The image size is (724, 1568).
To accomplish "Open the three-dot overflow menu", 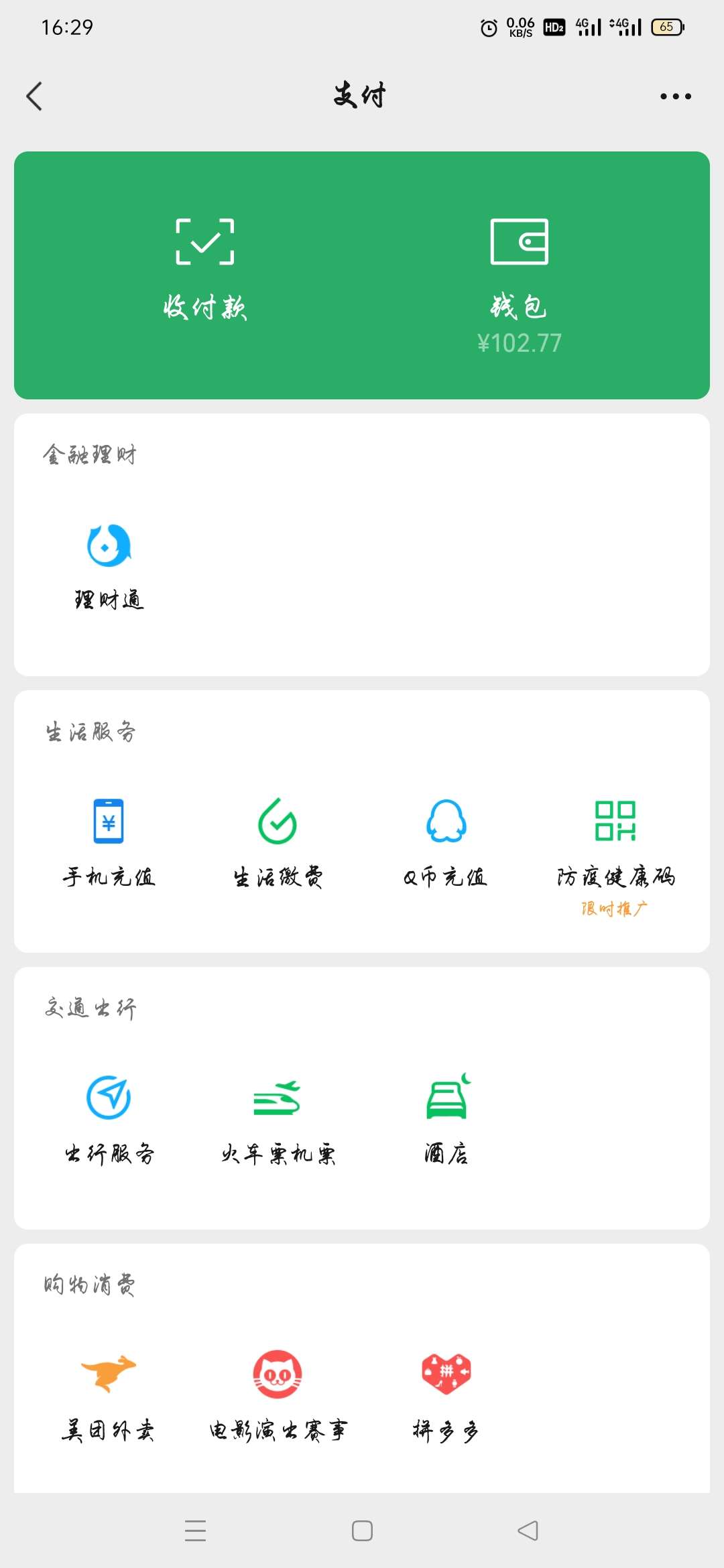I will (675, 96).
